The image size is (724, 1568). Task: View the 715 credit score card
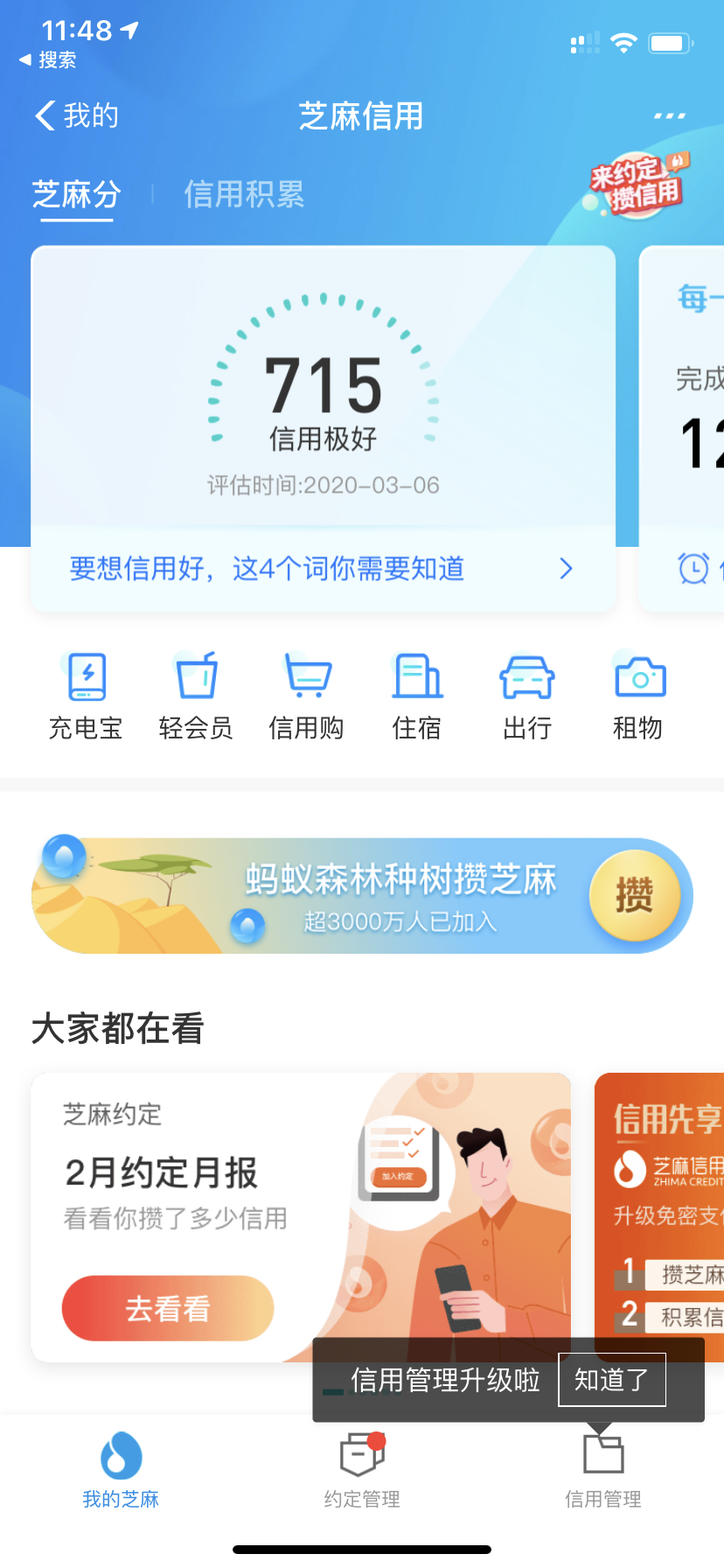point(323,394)
